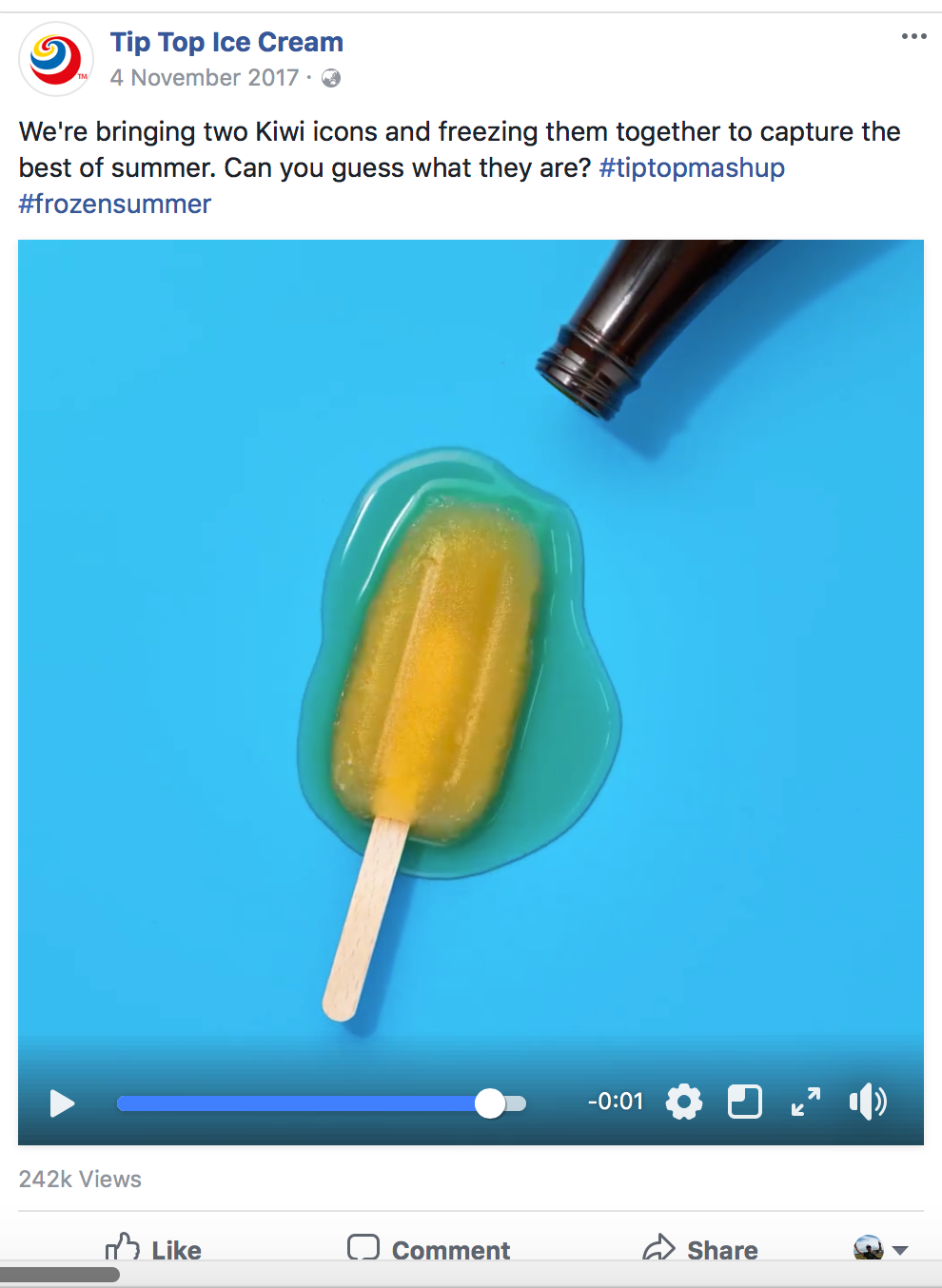The height and width of the screenshot is (1288, 942).
Task: Expand the video to fullscreen
Action: click(805, 1103)
